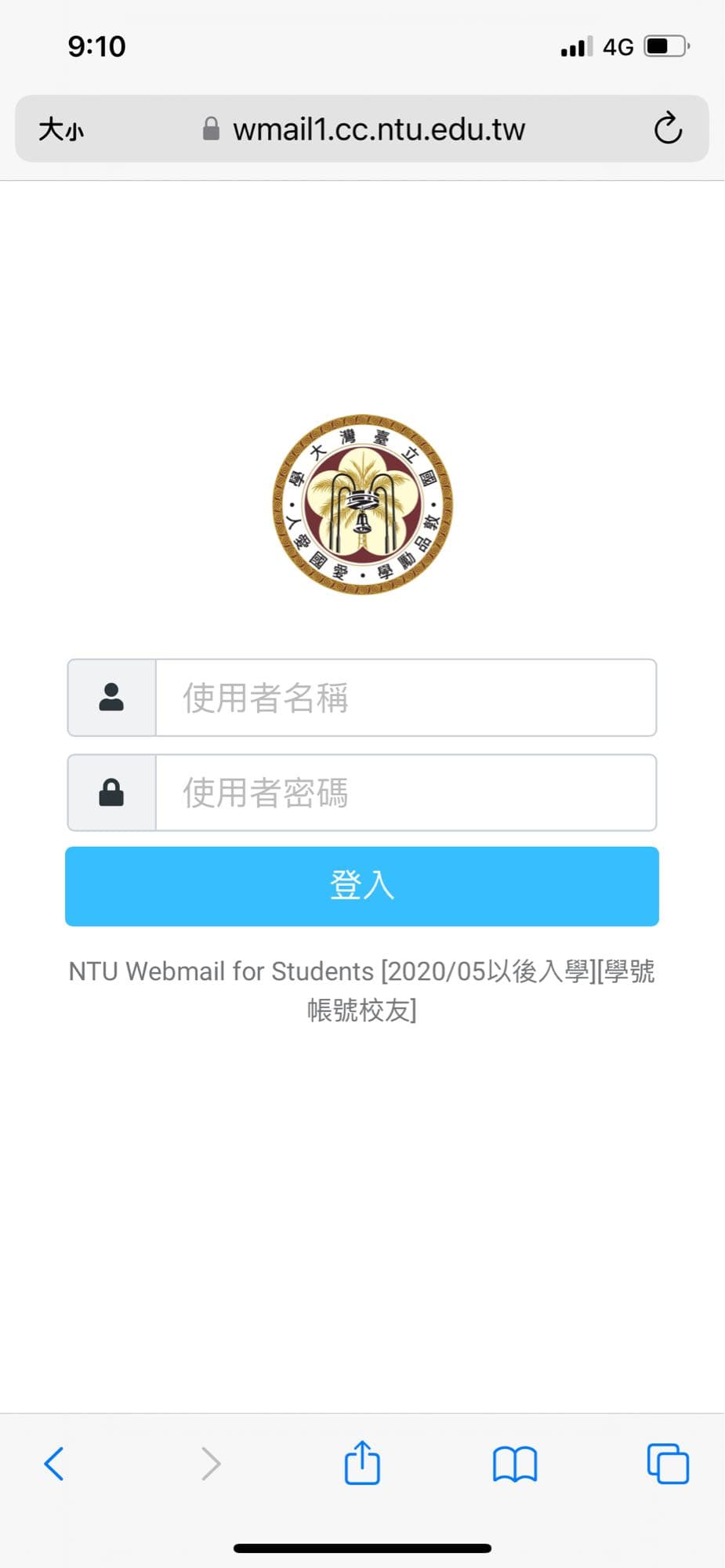This screenshot has height=1568, width=725.
Task: Tap the forward navigation arrow
Action: pos(210,1463)
